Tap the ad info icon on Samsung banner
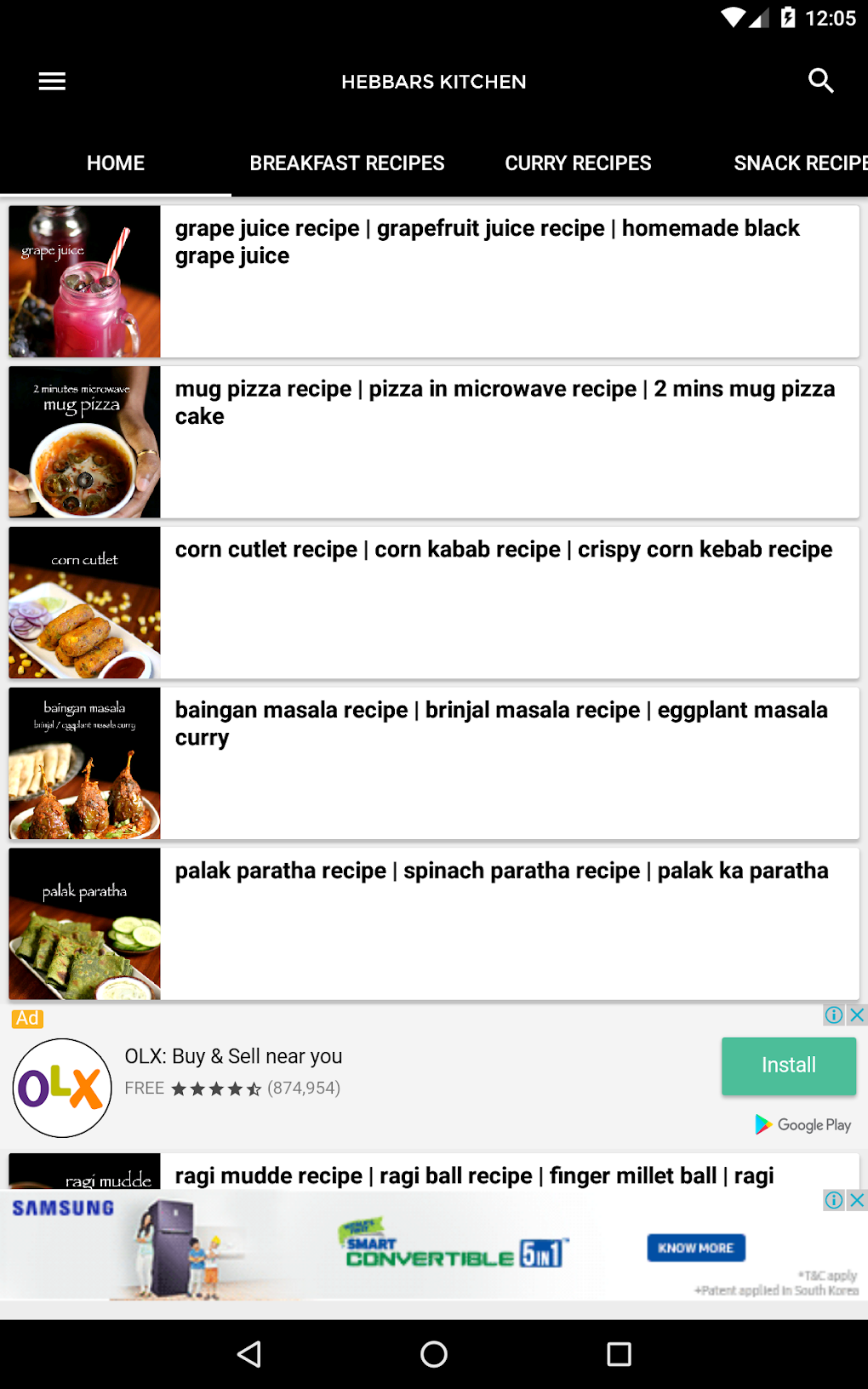Viewport: 868px width, 1389px height. (x=832, y=1200)
